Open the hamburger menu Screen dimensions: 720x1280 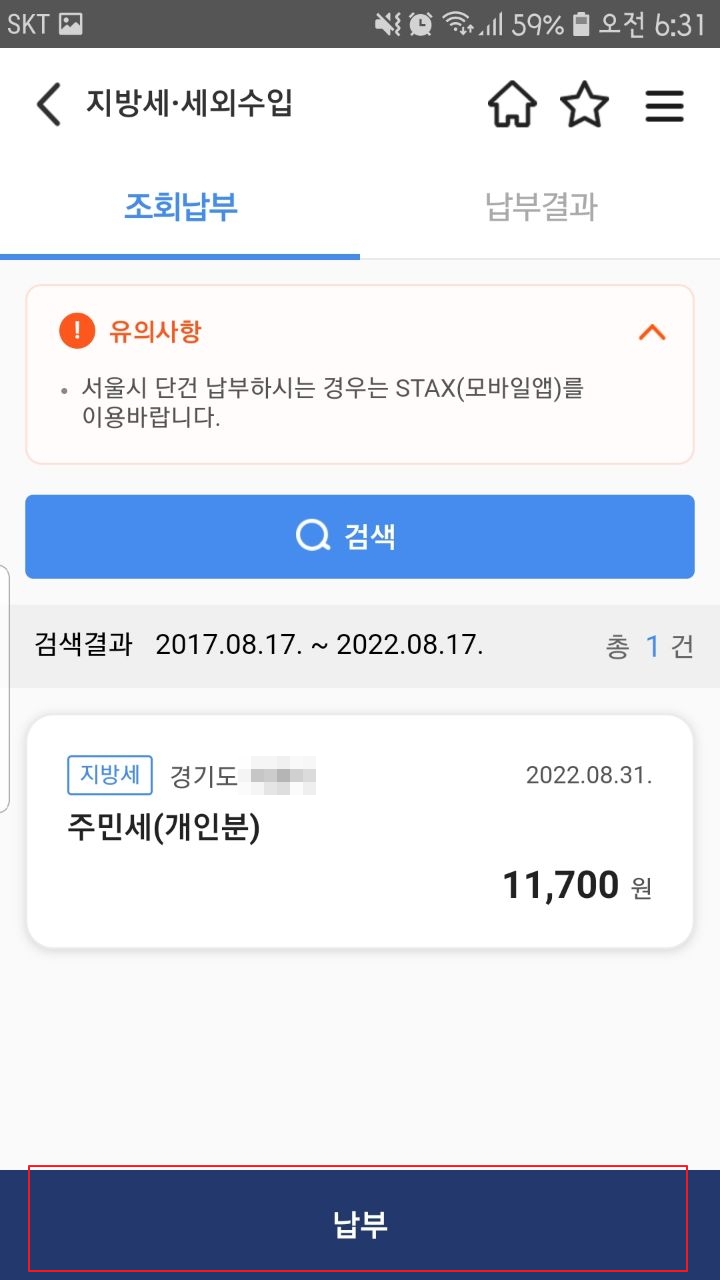point(664,105)
